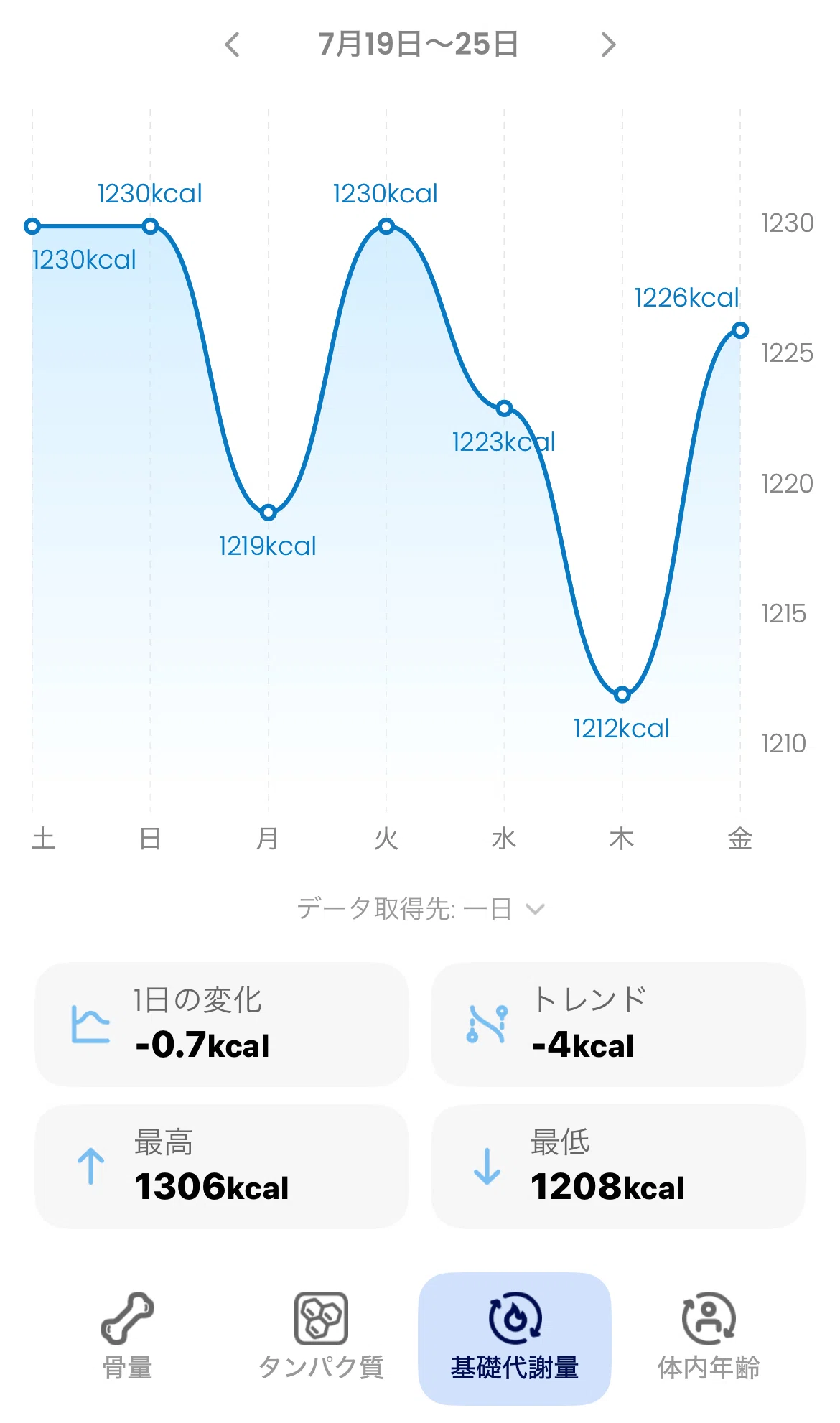
Task: Go to the next week
Action: (x=608, y=45)
